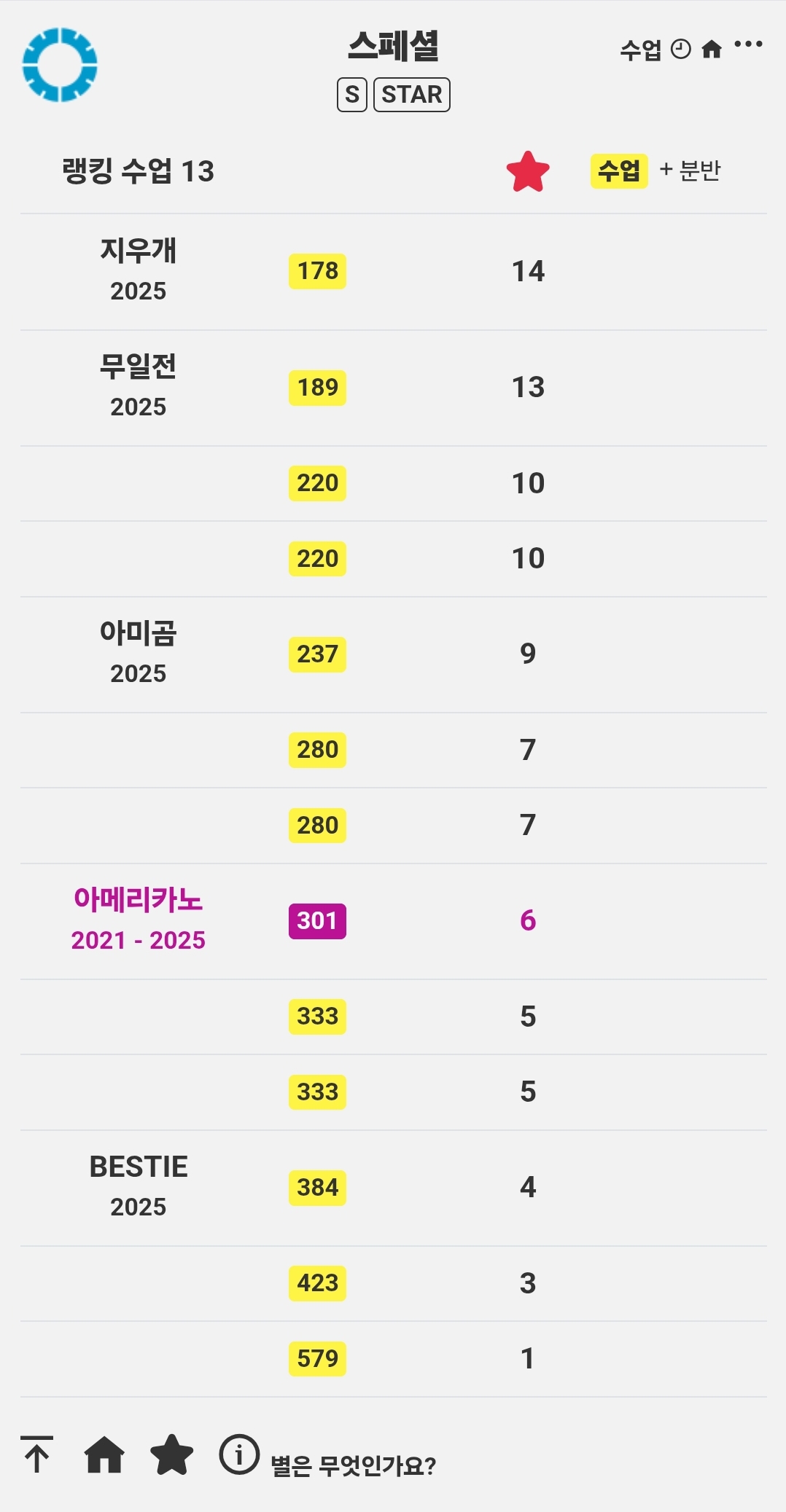Jump to top with the arrow icon

(x=37, y=1454)
